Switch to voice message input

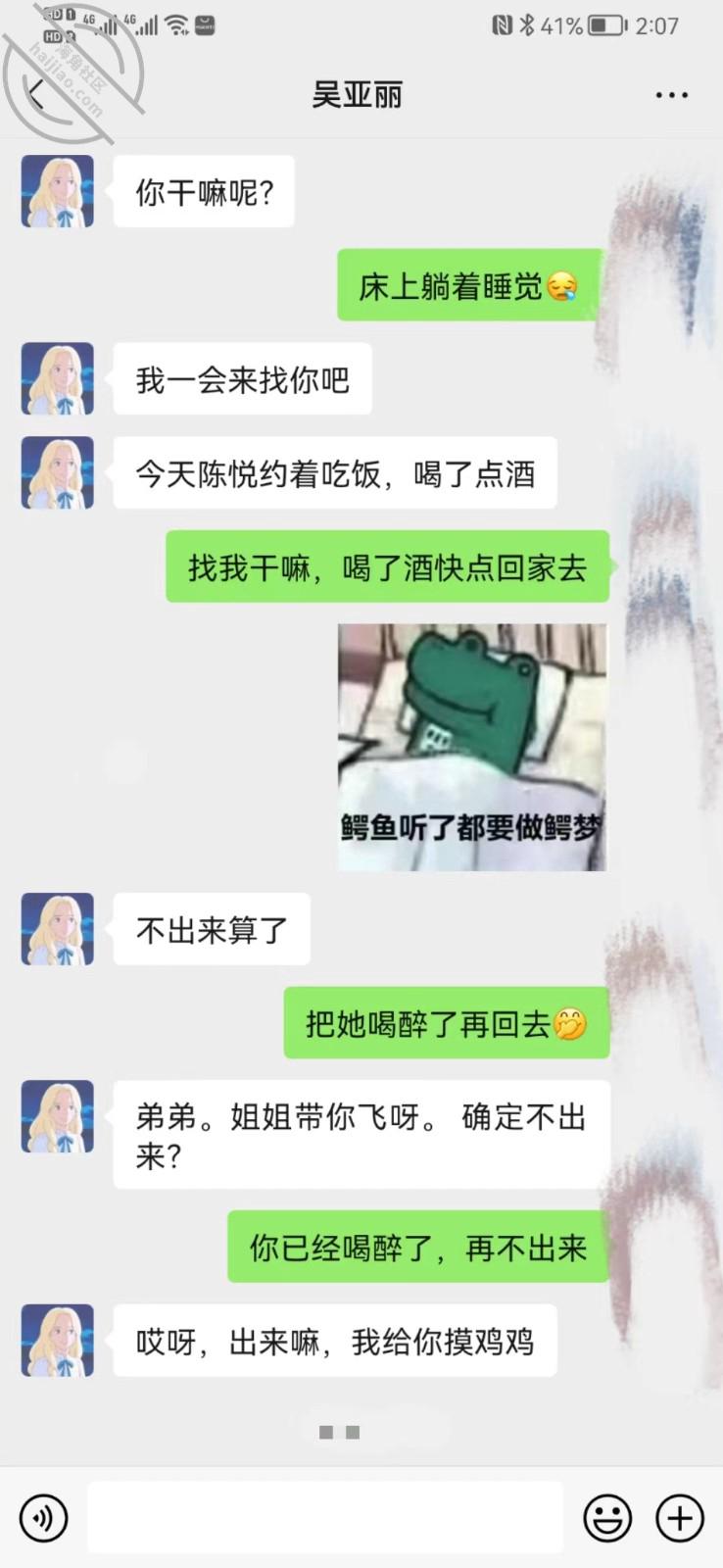pos(44,1518)
